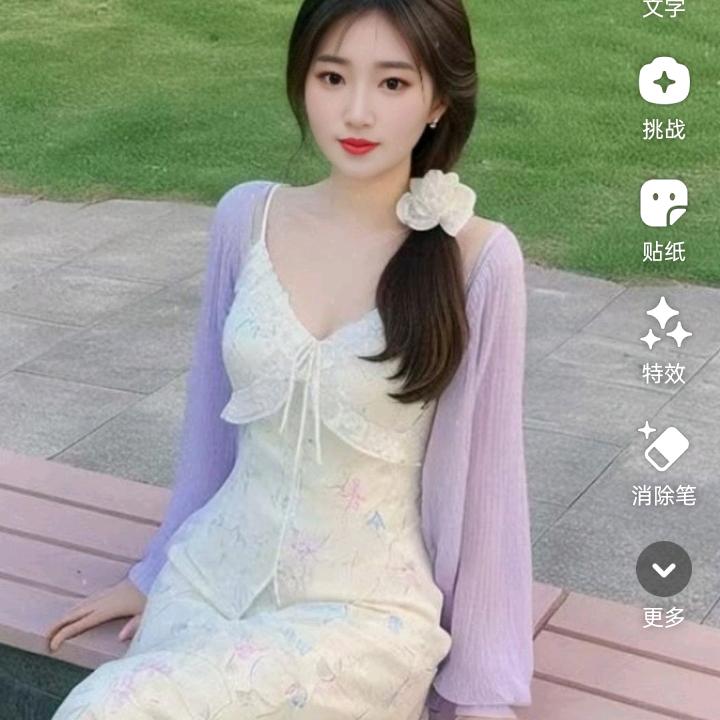Screen dimensions: 720x720
Task: Select the 消除笔 eraser pen tool
Action: click(x=664, y=447)
